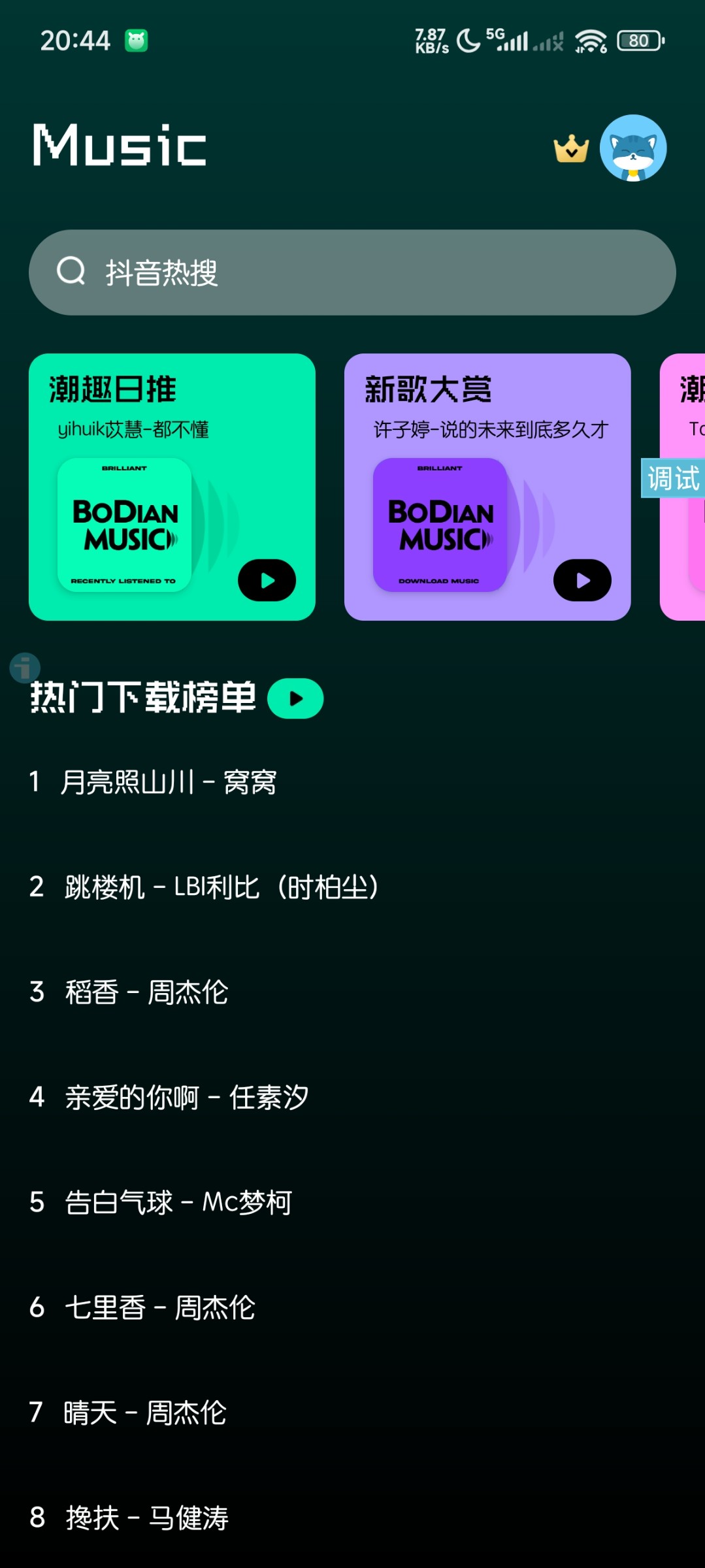Screen dimensions: 705x1568
Task: Open the cat profile avatar
Action: [x=632, y=148]
